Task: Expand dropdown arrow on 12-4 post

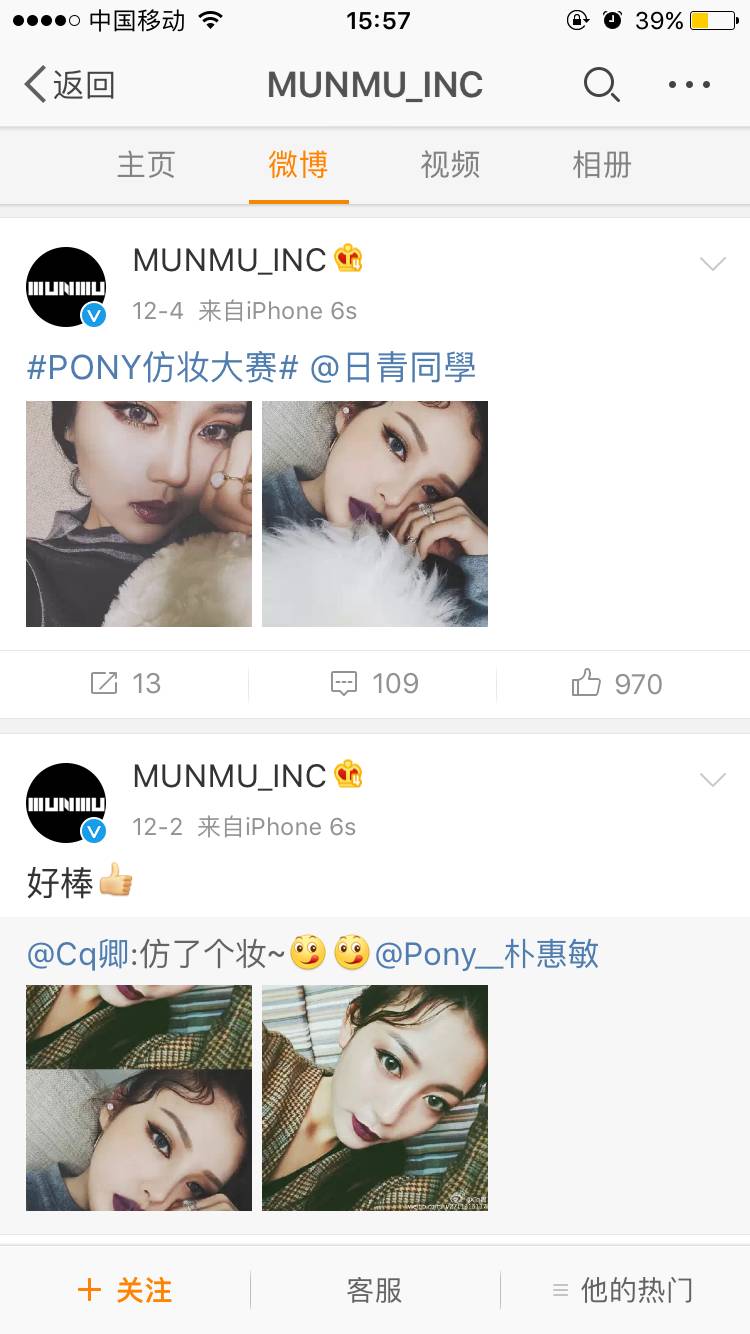Action: pos(712,264)
